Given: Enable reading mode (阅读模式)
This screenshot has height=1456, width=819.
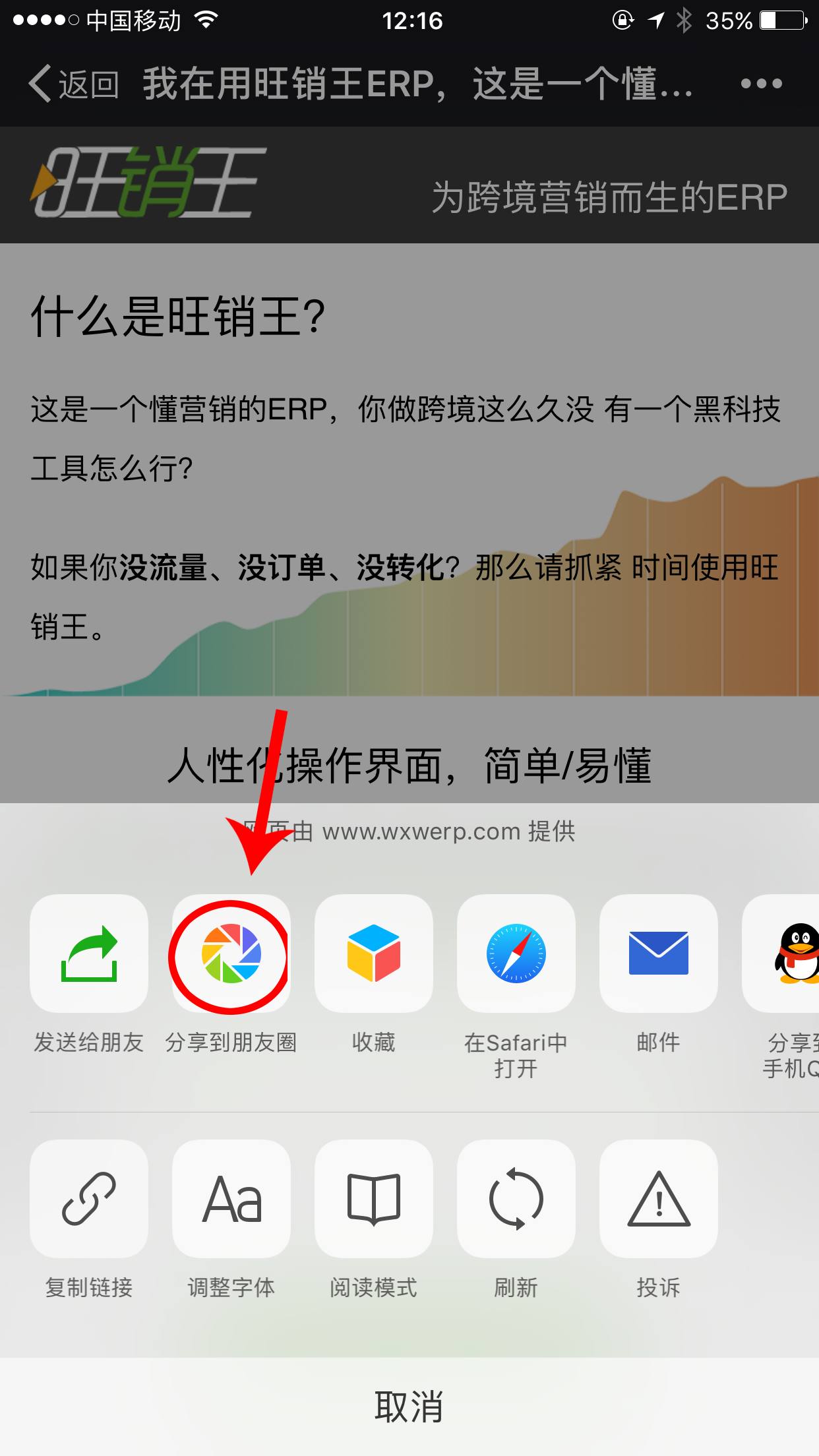Looking at the screenshot, I should point(374,1199).
